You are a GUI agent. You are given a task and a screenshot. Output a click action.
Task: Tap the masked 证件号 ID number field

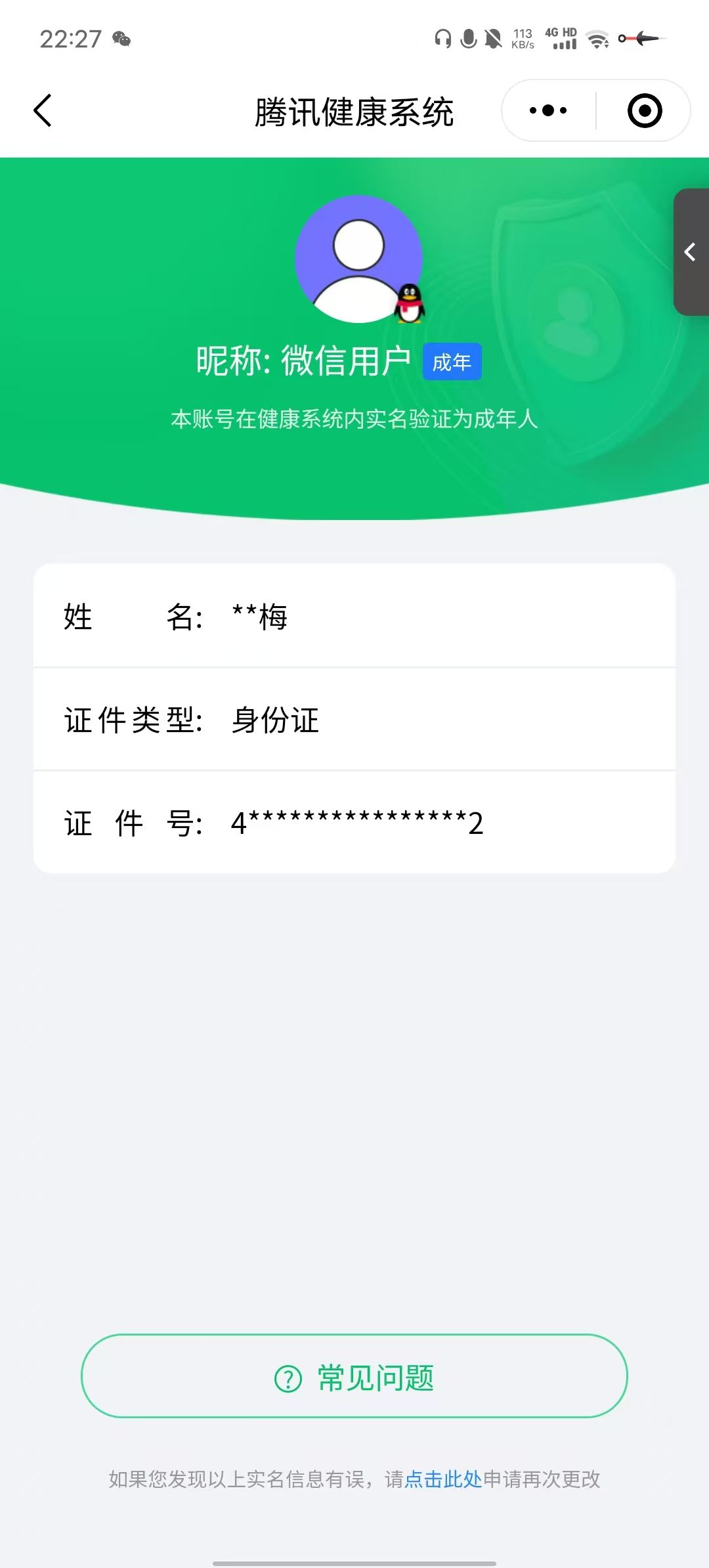[x=354, y=823]
